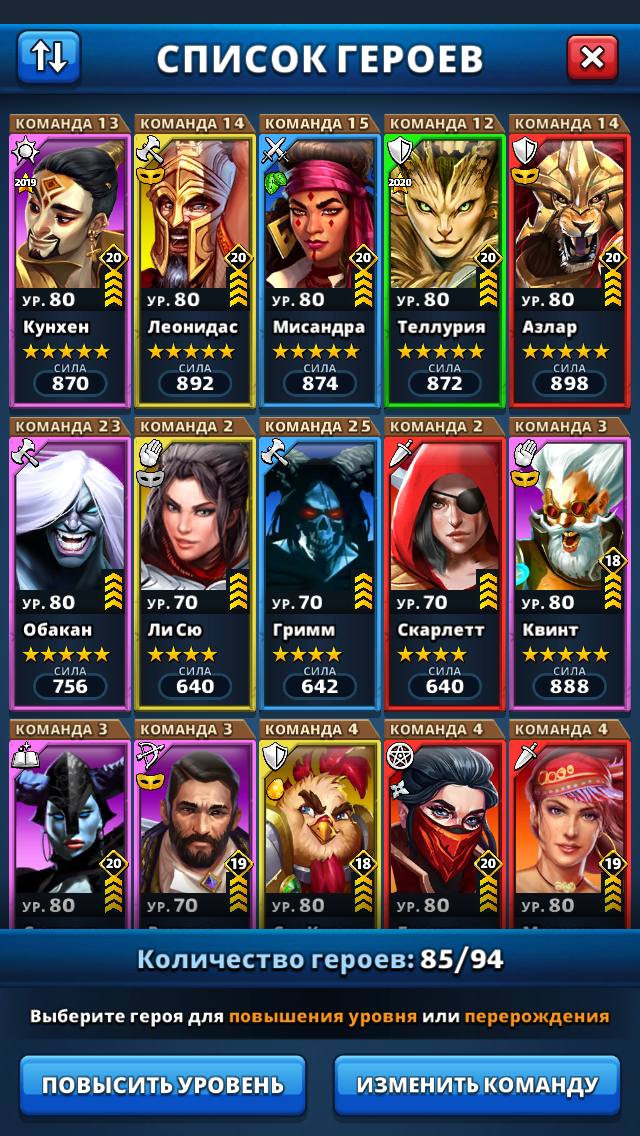Image resolution: width=640 pixels, height=1136 pixels.
Task: Tap the Повысить уровень button
Action: tap(163, 1084)
